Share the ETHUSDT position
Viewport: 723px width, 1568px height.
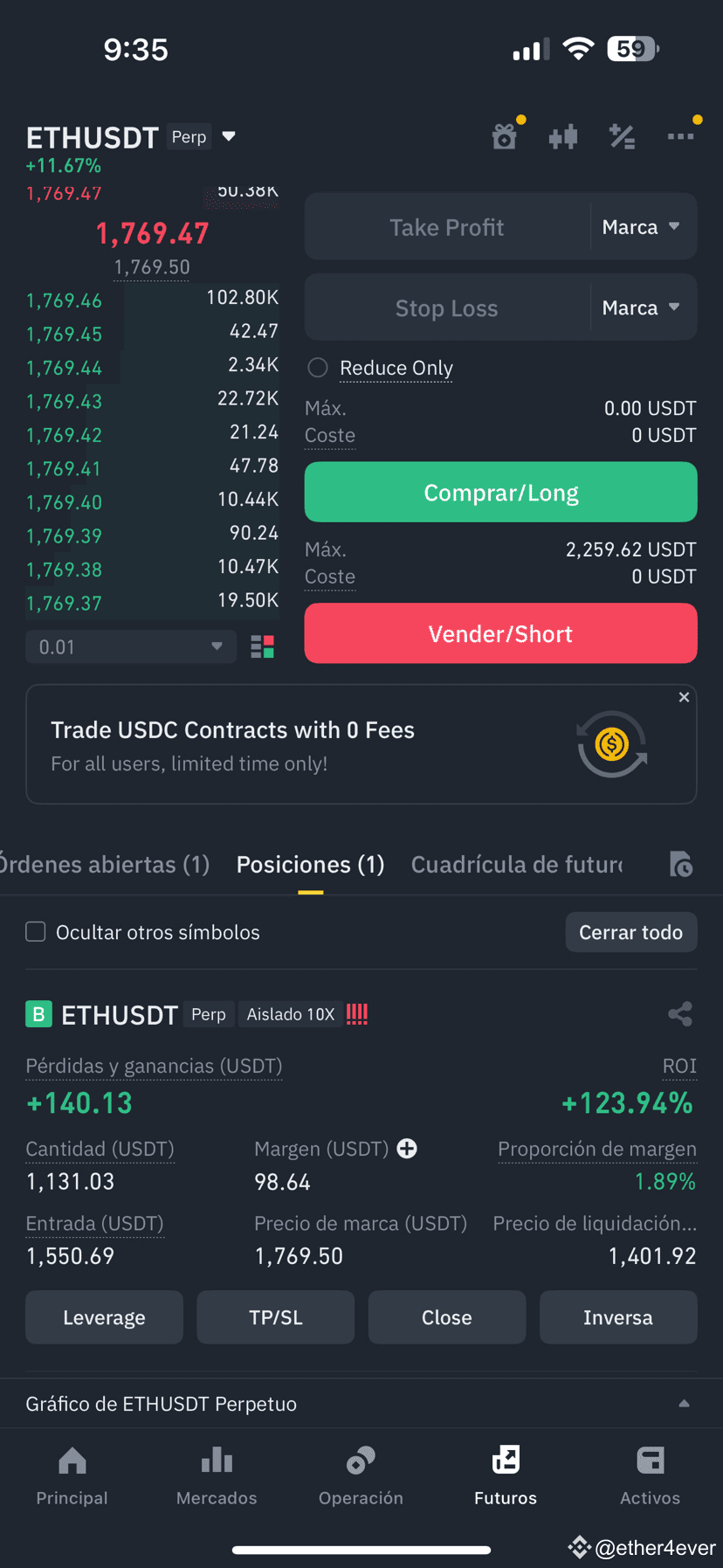[x=680, y=1014]
